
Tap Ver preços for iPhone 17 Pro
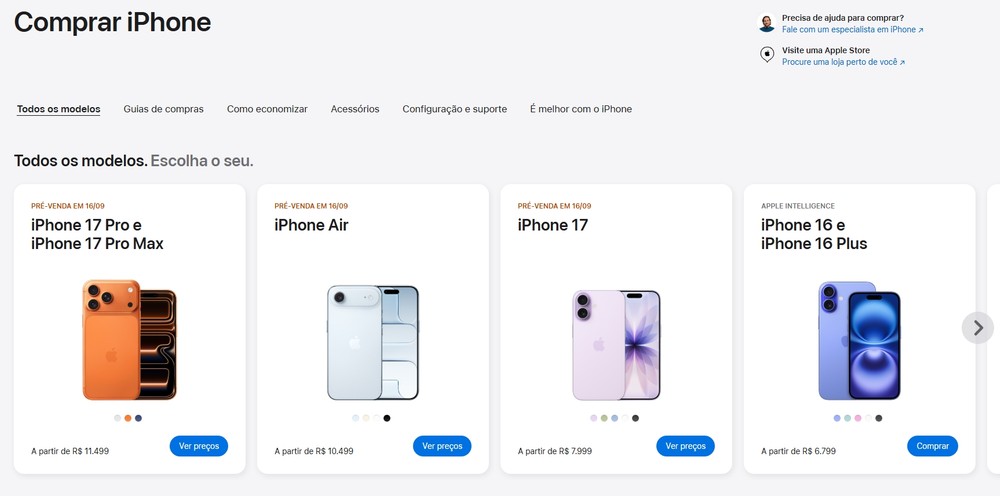[x=199, y=446]
